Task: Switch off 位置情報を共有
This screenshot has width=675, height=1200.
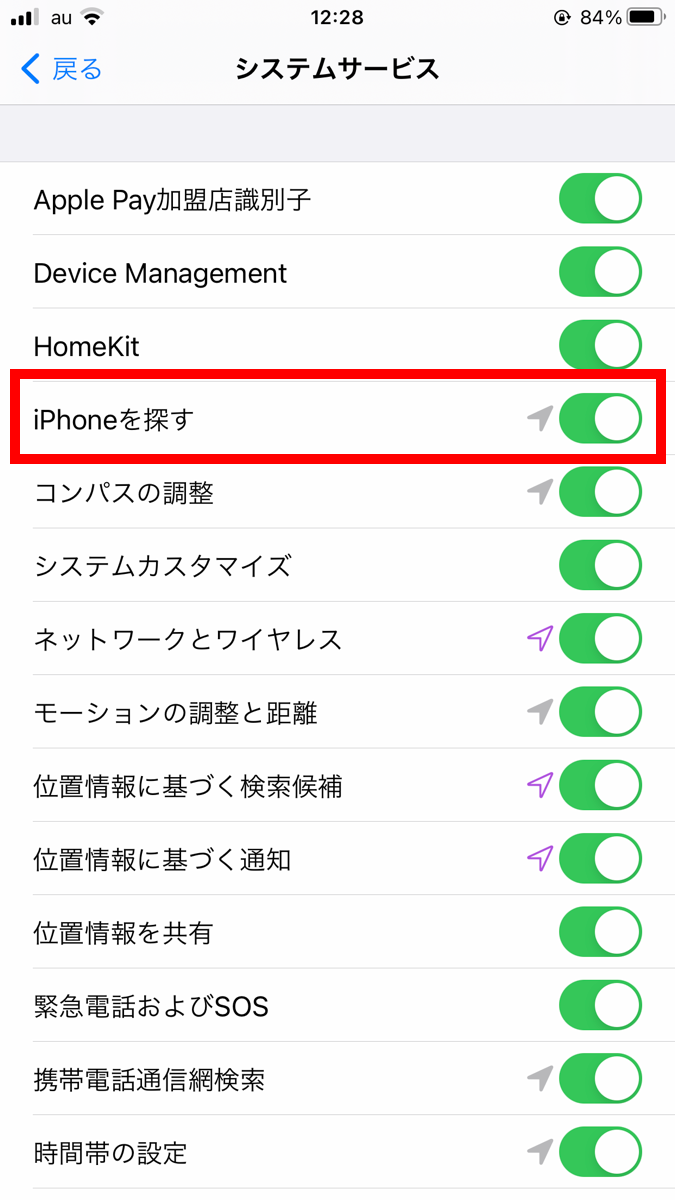Action: tap(600, 932)
